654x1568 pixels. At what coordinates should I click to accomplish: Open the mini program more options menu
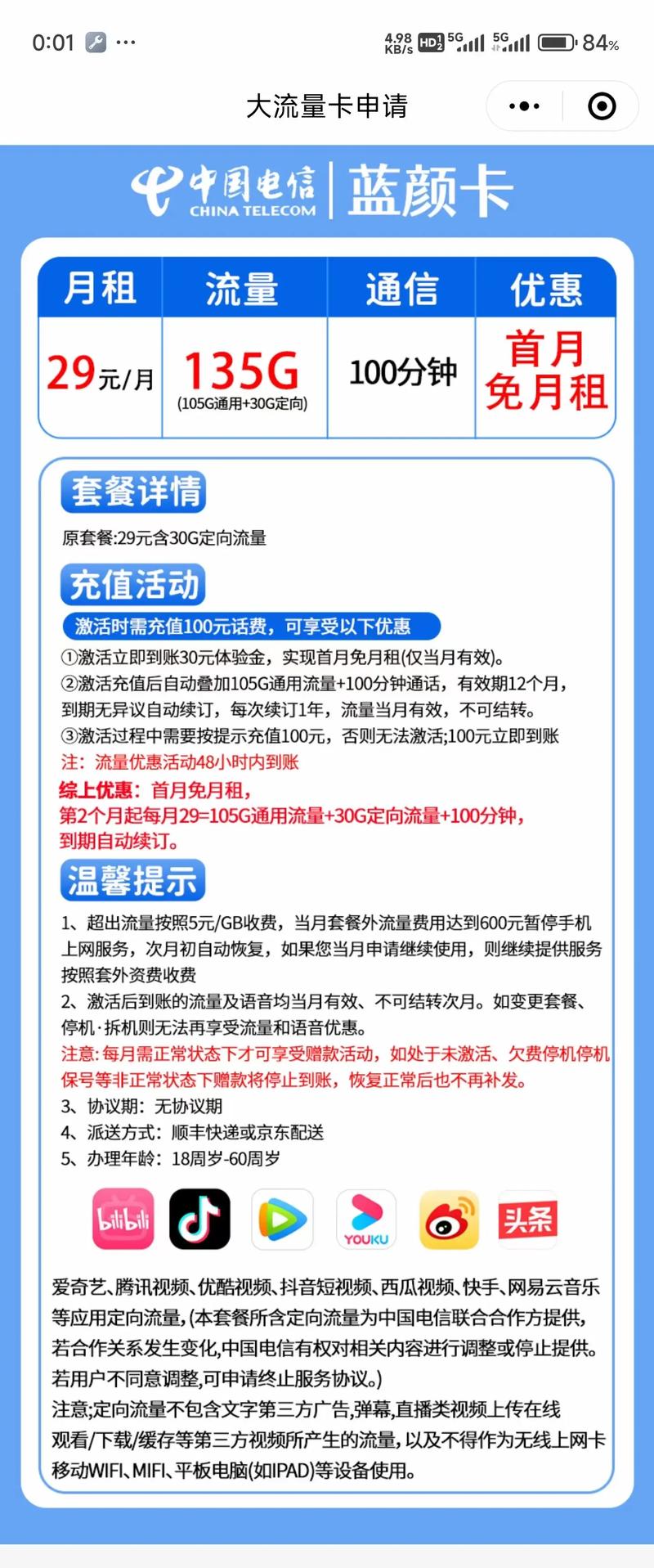[x=524, y=106]
